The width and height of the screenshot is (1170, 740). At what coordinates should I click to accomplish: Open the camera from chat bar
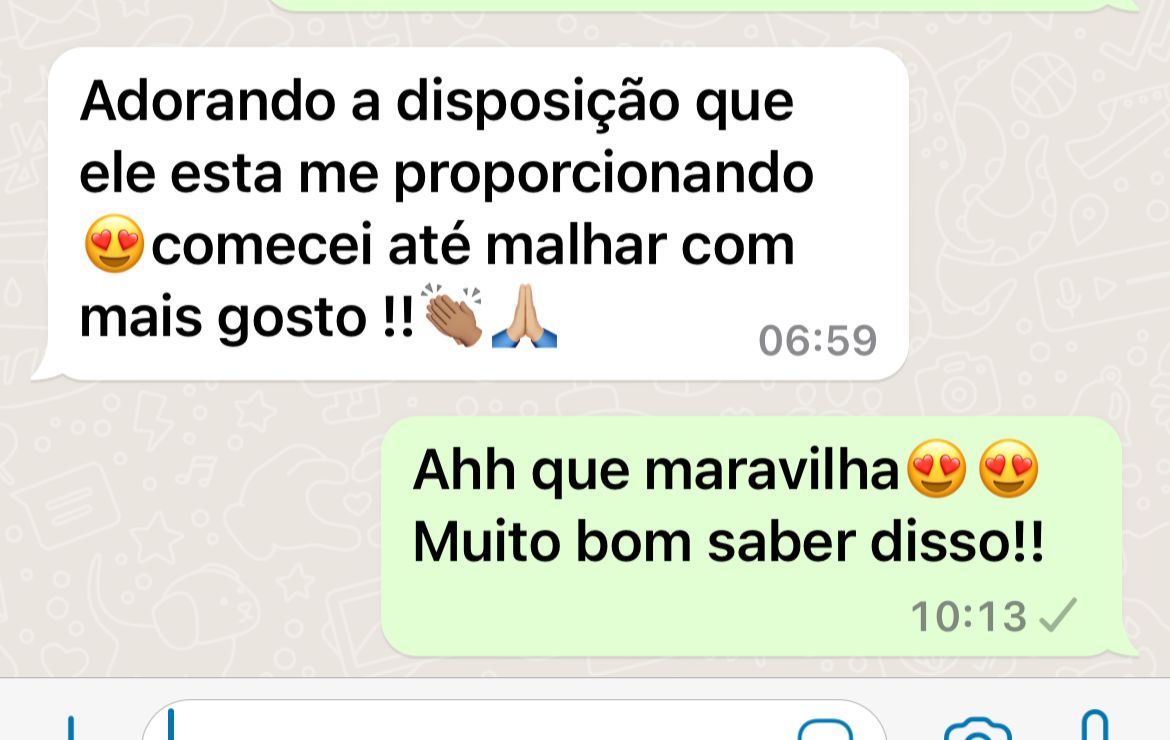pyautogui.click(x=978, y=730)
